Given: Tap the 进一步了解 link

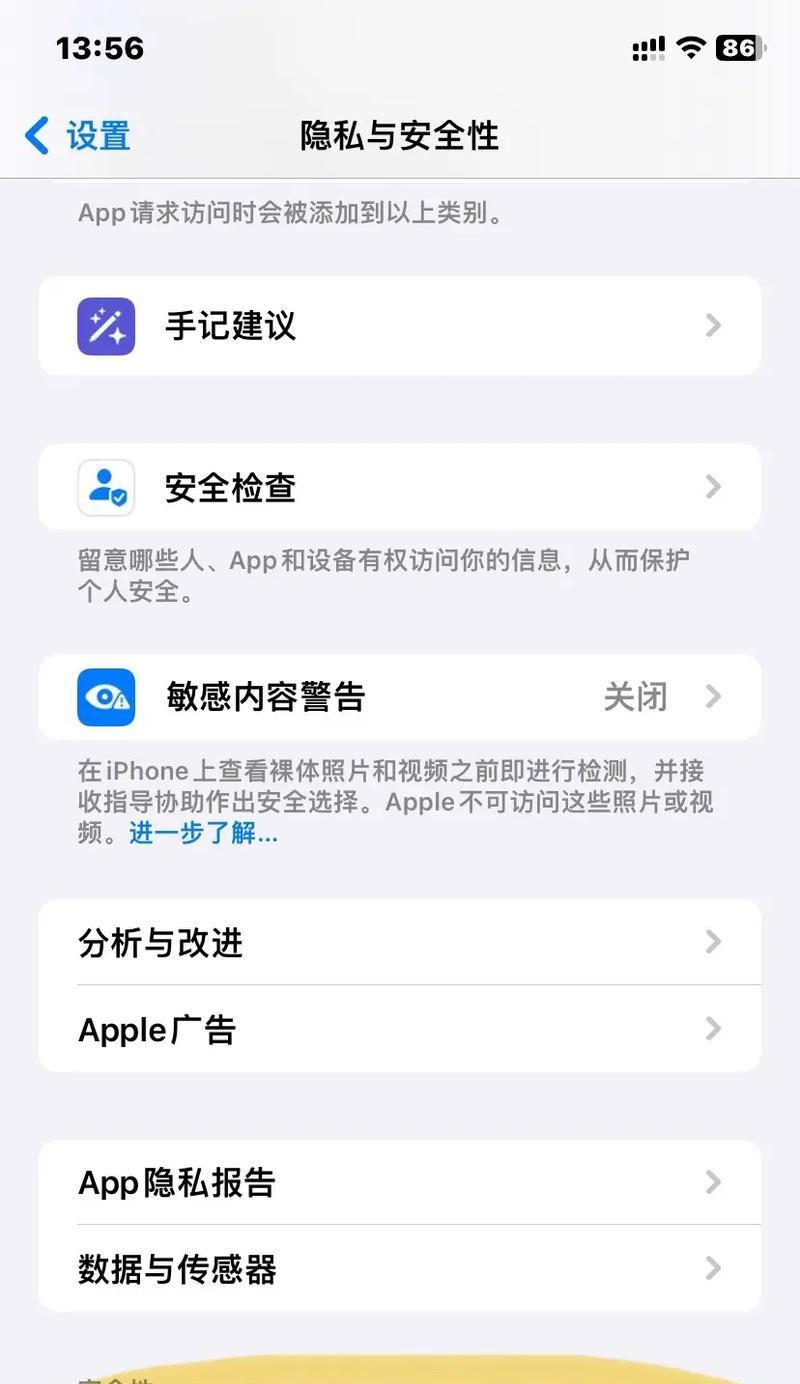Looking at the screenshot, I should coord(204,833).
